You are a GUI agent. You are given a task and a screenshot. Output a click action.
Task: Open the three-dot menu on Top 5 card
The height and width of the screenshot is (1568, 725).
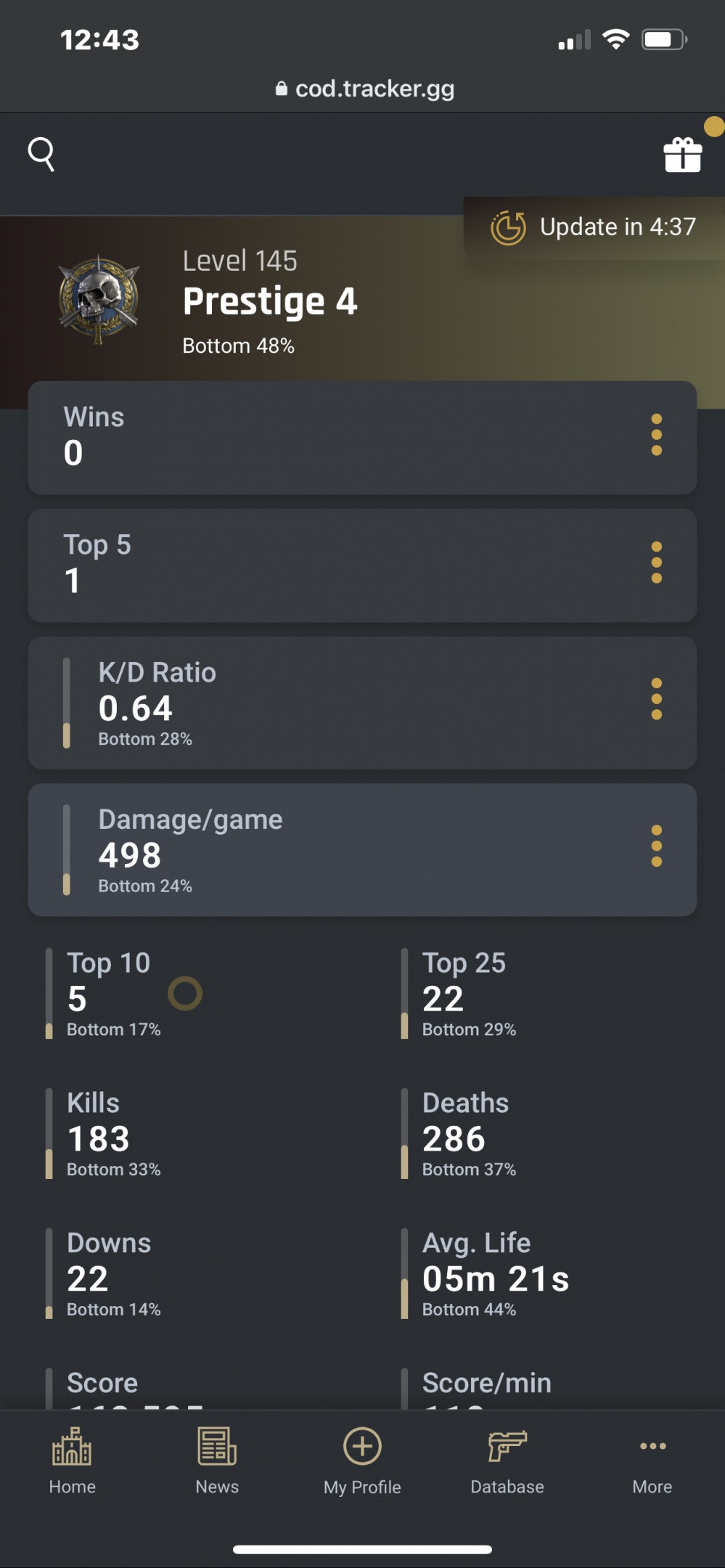pyautogui.click(x=657, y=563)
